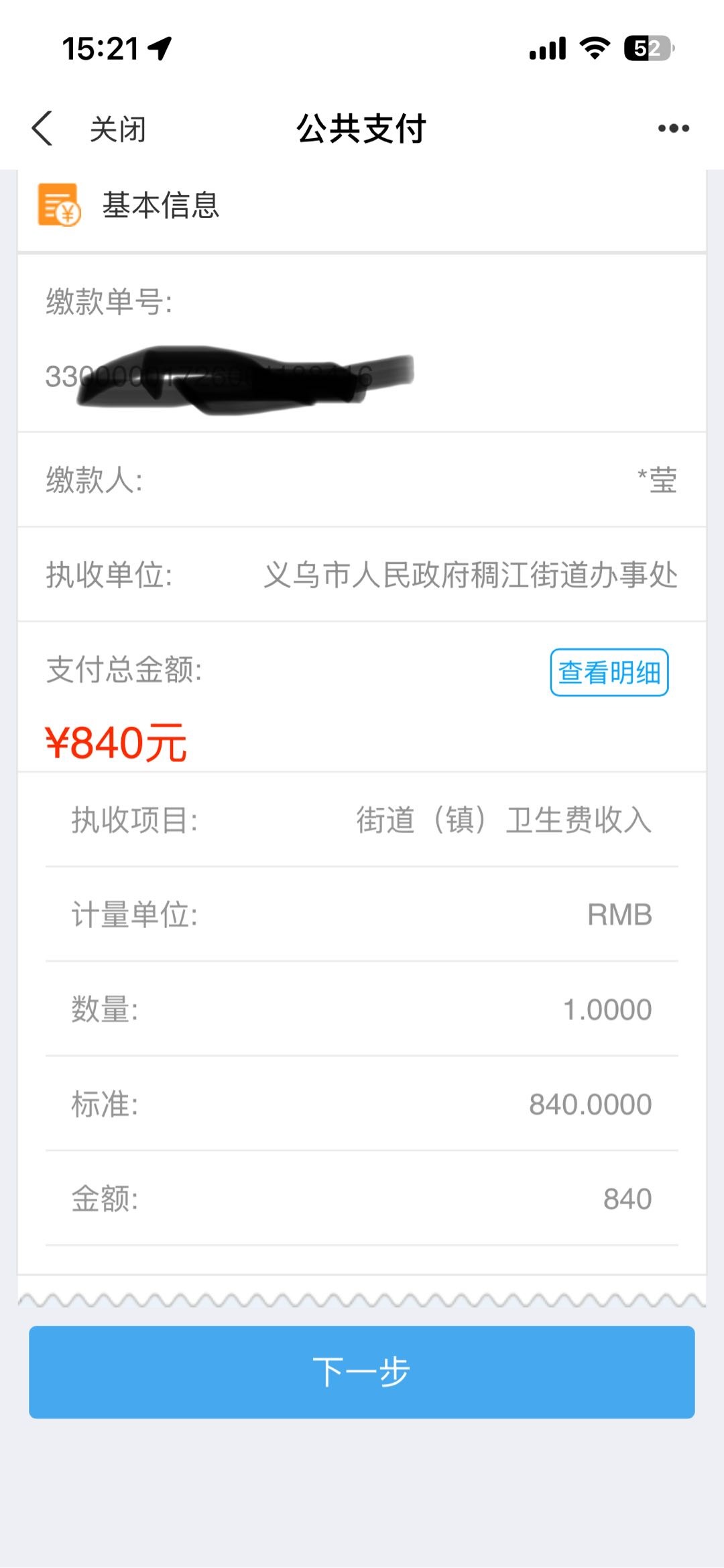Open the three-dot more options menu
The height and width of the screenshot is (1568, 724).
[673, 128]
